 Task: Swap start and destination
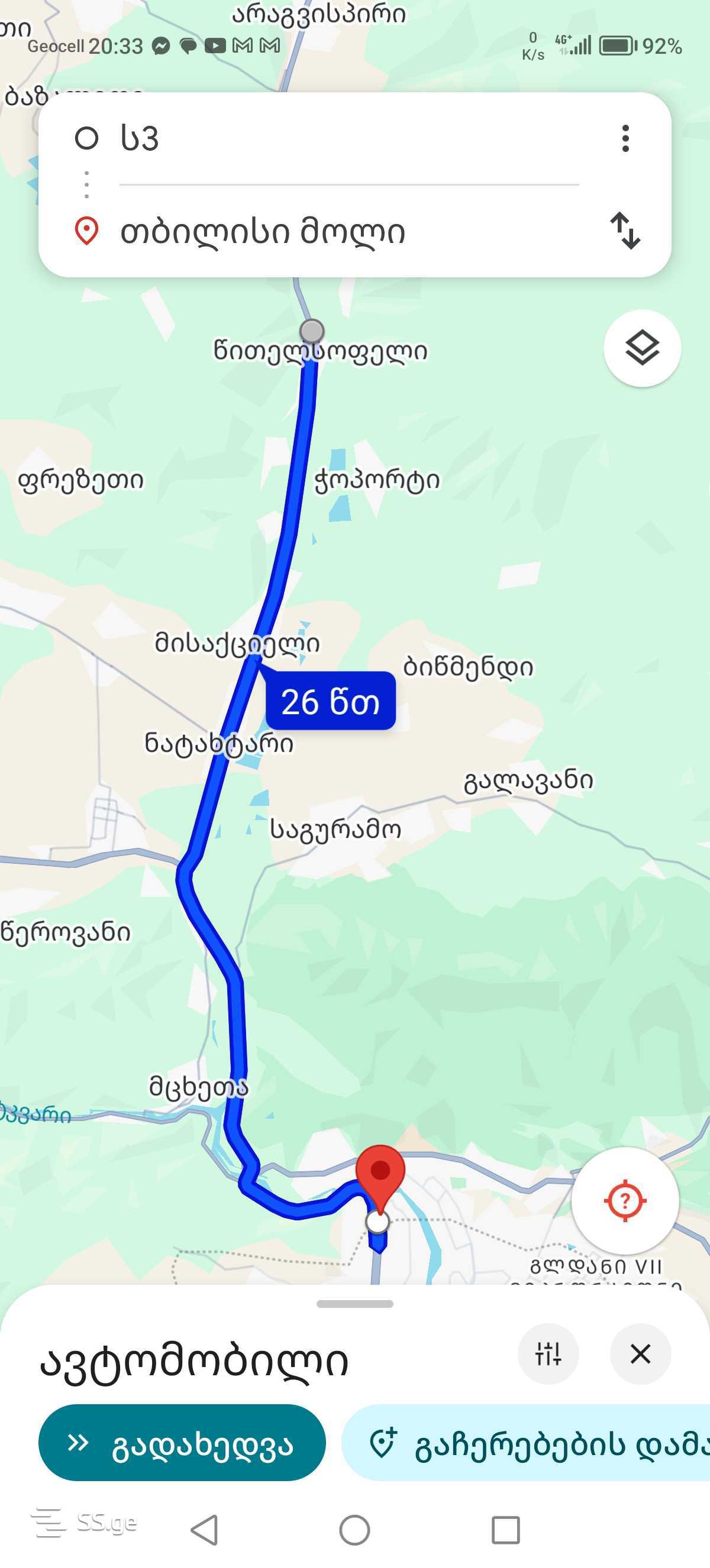625,231
